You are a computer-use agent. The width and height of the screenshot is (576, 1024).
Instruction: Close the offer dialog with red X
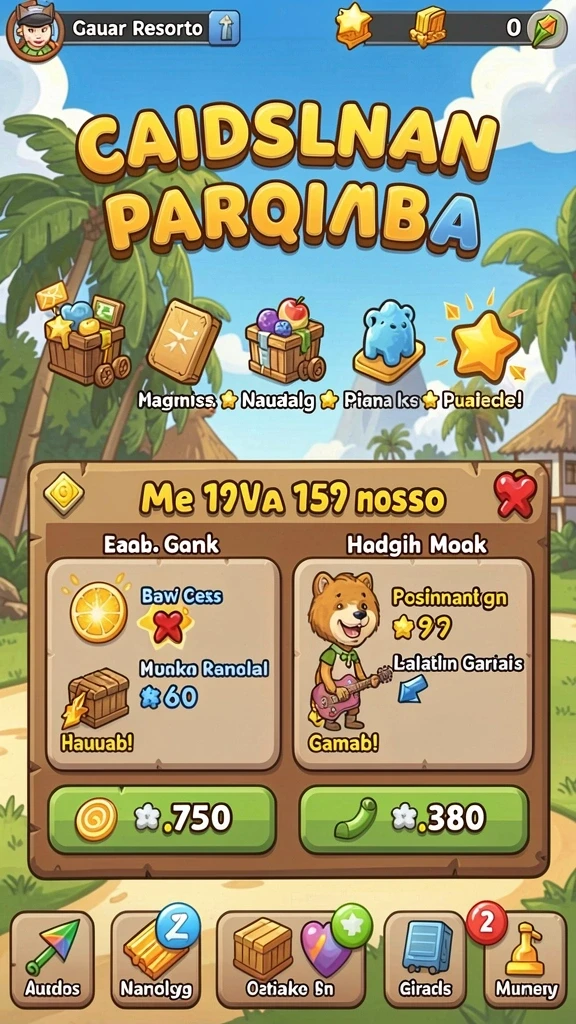[x=516, y=494]
